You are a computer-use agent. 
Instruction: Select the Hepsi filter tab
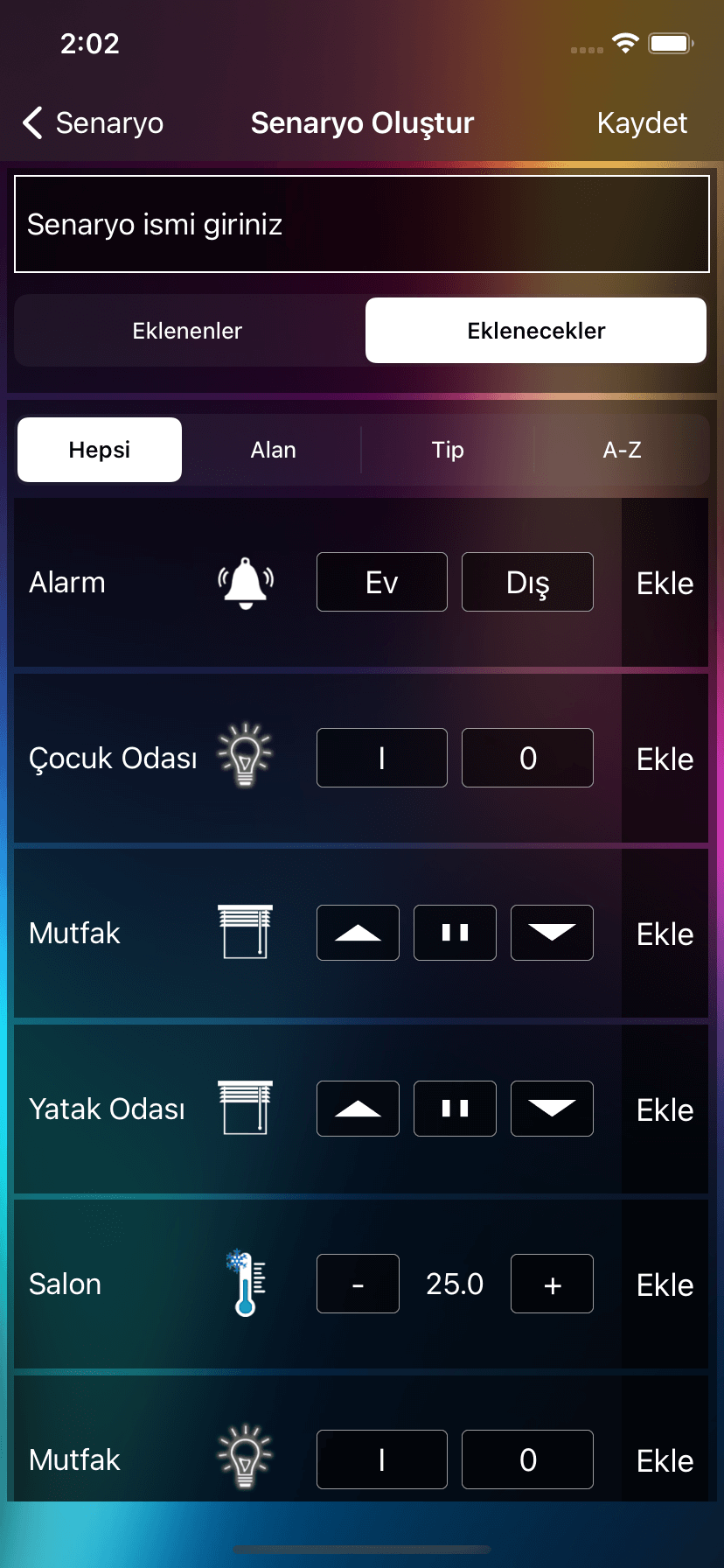click(100, 450)
